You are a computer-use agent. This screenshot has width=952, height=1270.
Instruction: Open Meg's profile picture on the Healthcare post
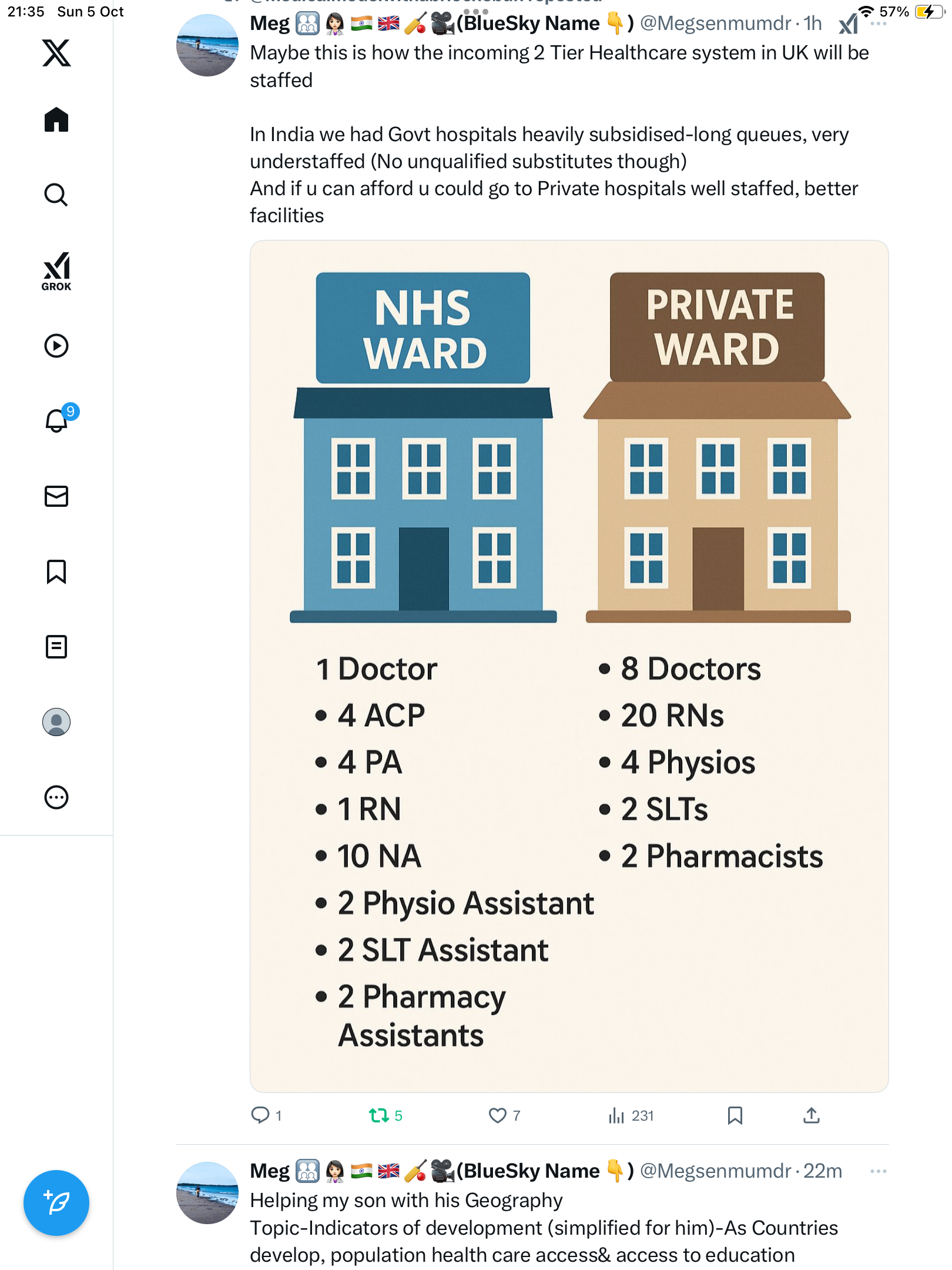click(207, 46)
